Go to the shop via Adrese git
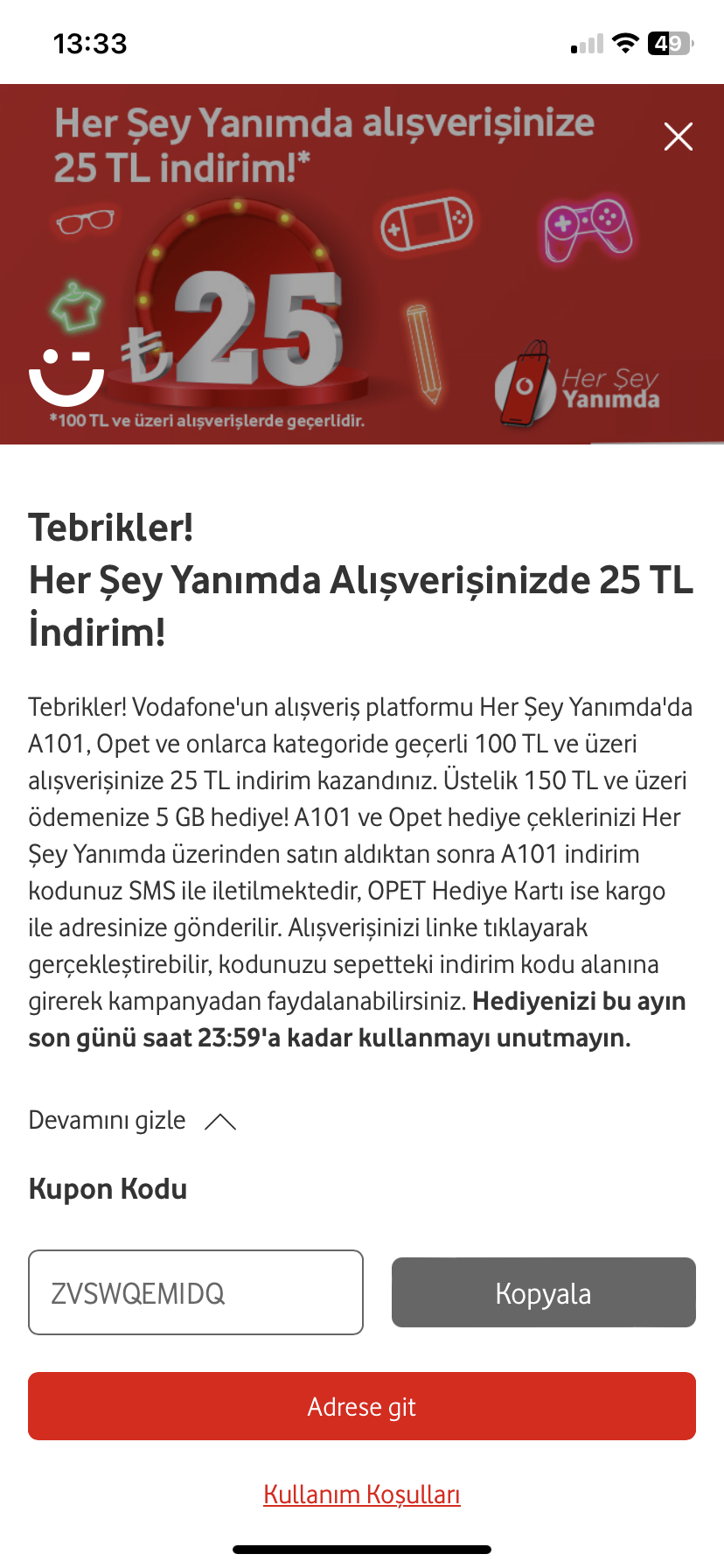 pos(362,1406)
